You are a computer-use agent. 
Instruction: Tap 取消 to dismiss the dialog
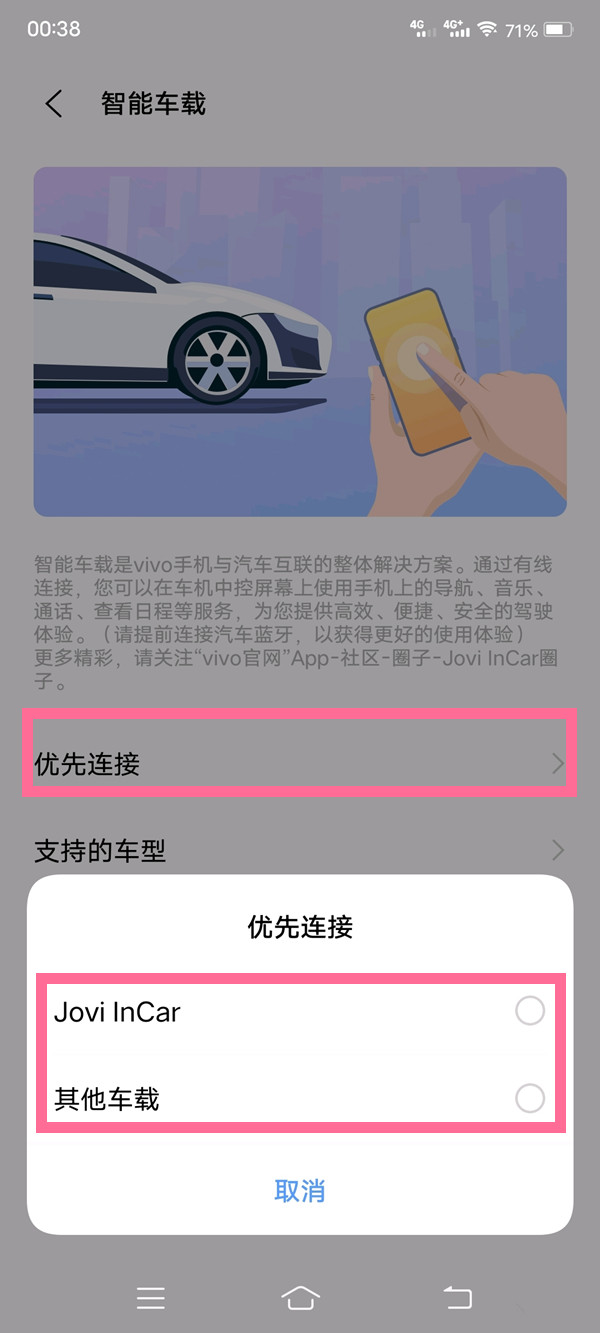[x=300, y=1190]
